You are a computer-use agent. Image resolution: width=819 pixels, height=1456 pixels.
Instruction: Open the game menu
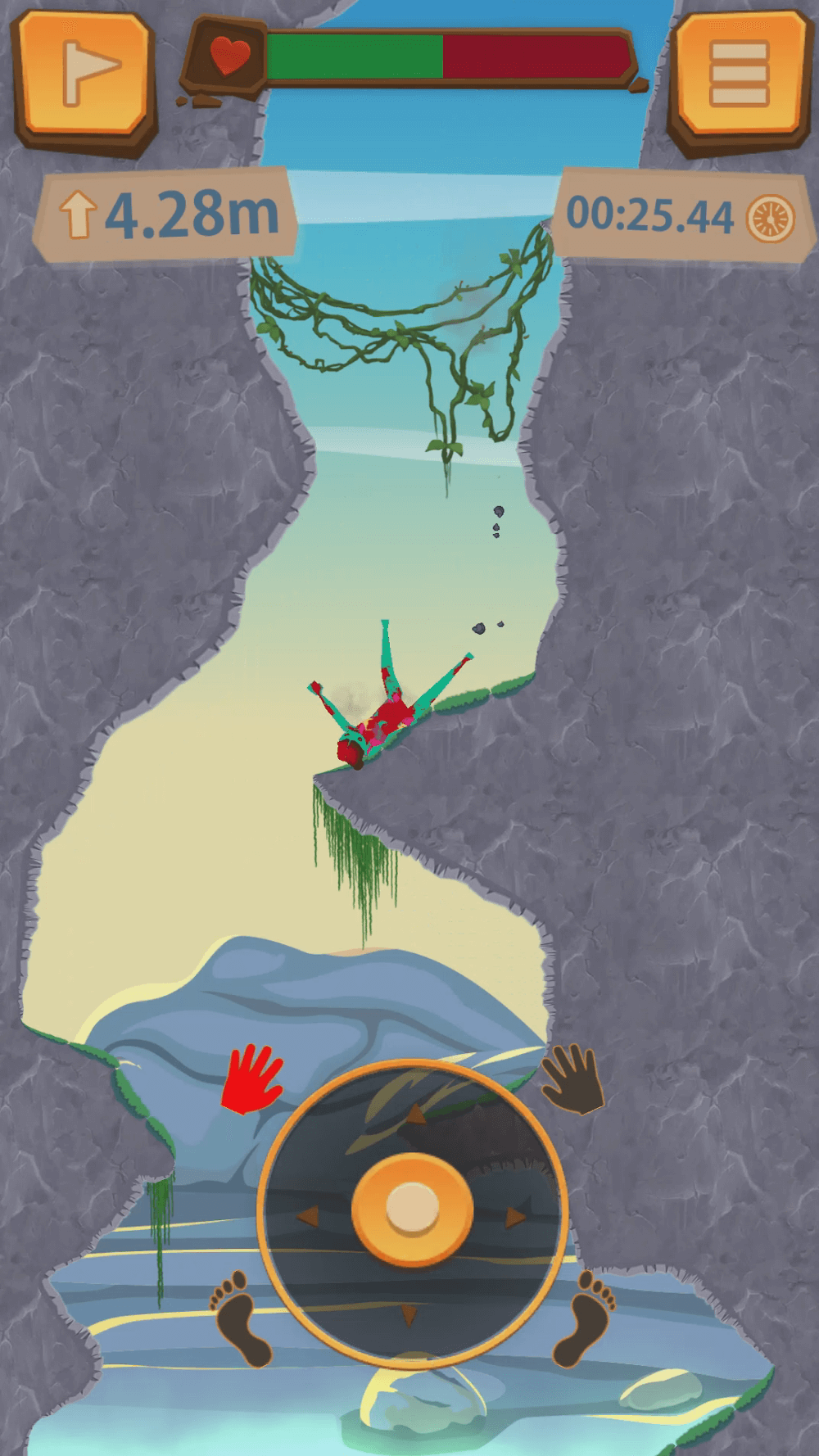739,77
